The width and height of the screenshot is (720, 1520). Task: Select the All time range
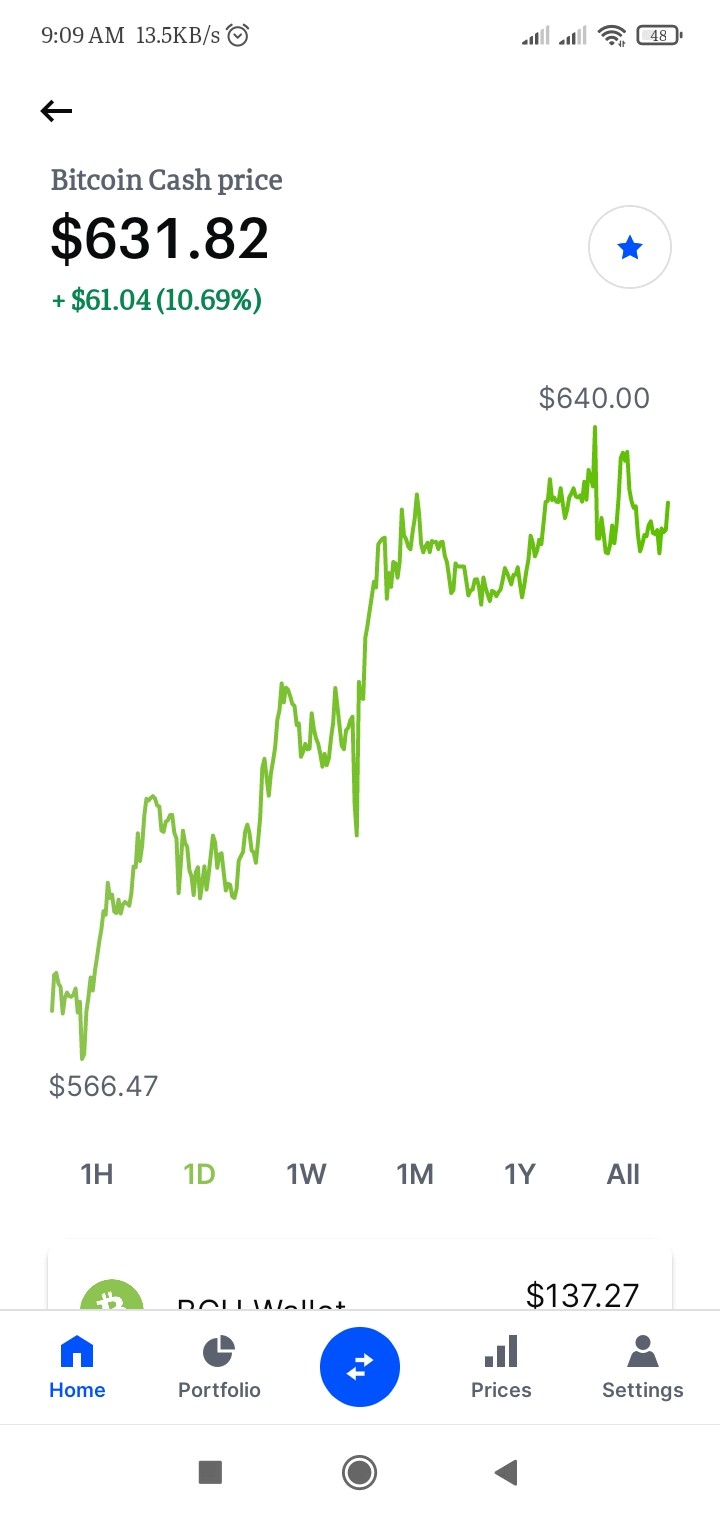pyautogui.click(x=623, y=1174)
